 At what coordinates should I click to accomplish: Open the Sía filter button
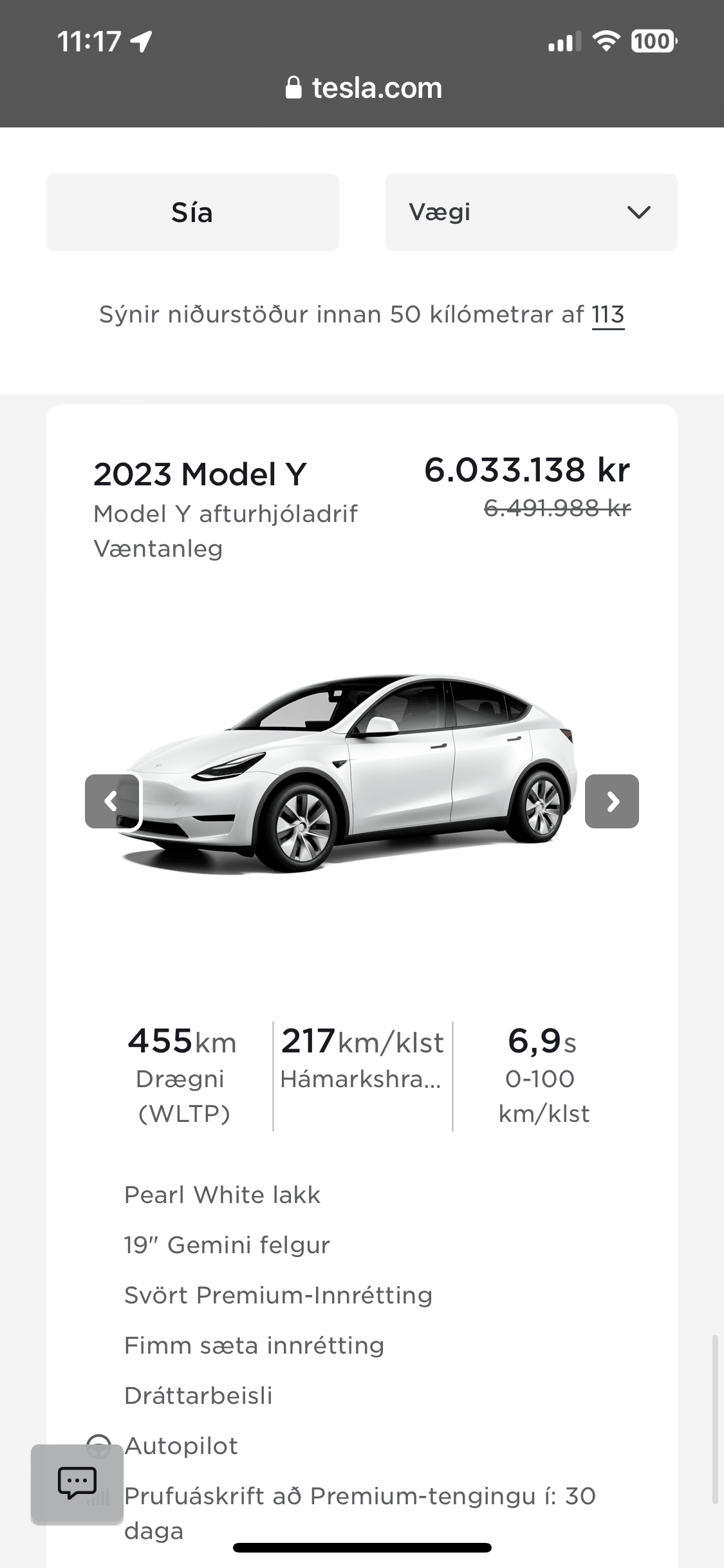tap(192, 212)
